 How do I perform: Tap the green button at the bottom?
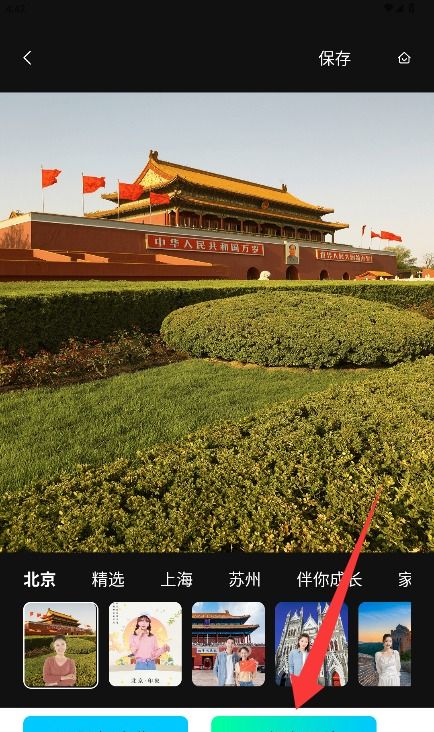294,724
